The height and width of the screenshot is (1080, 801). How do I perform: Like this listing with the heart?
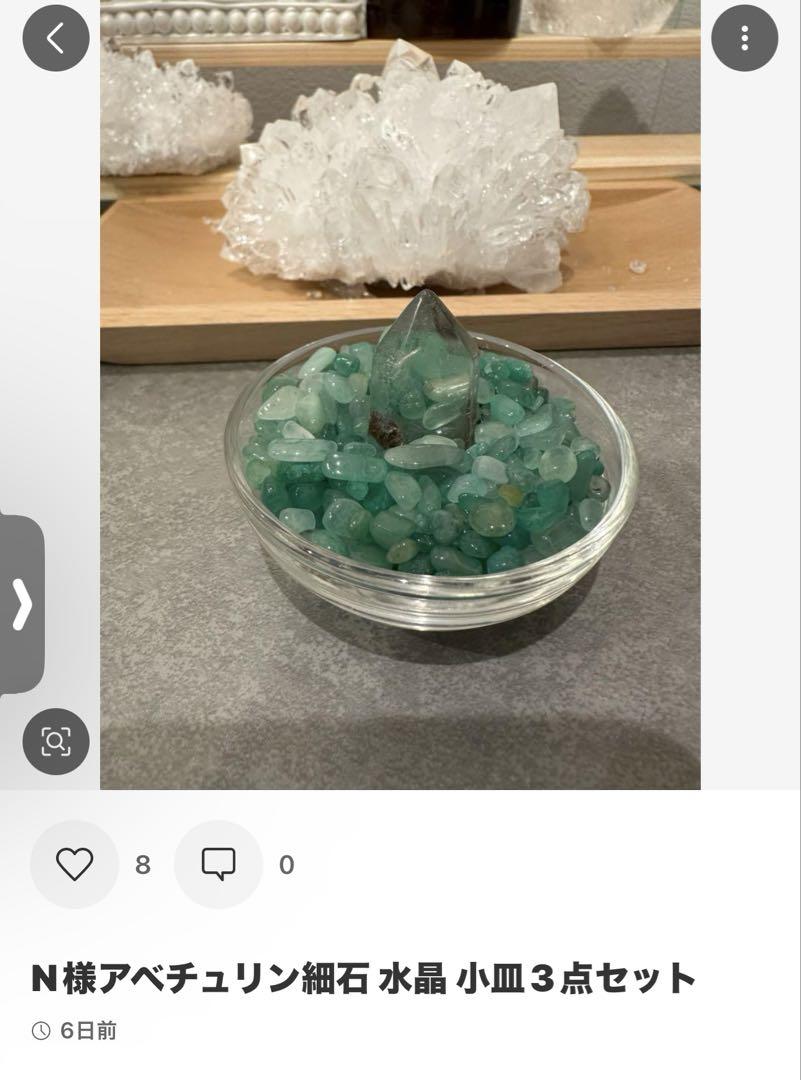(74, 864)
